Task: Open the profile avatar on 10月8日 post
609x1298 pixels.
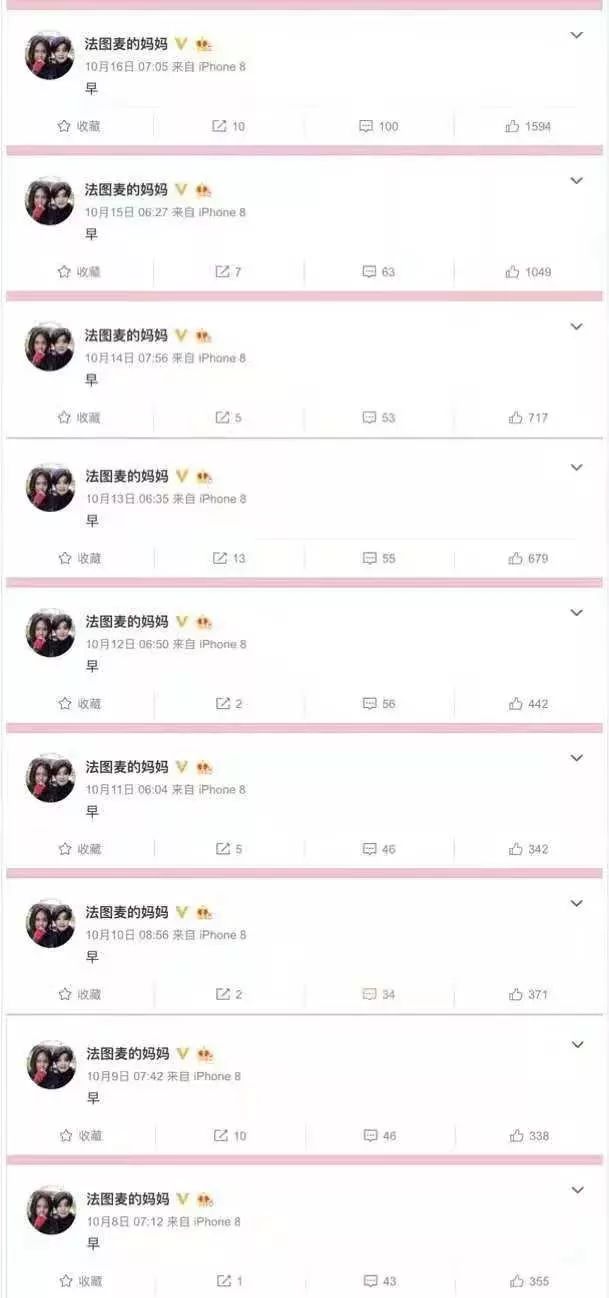Action: coord(50,1210)
